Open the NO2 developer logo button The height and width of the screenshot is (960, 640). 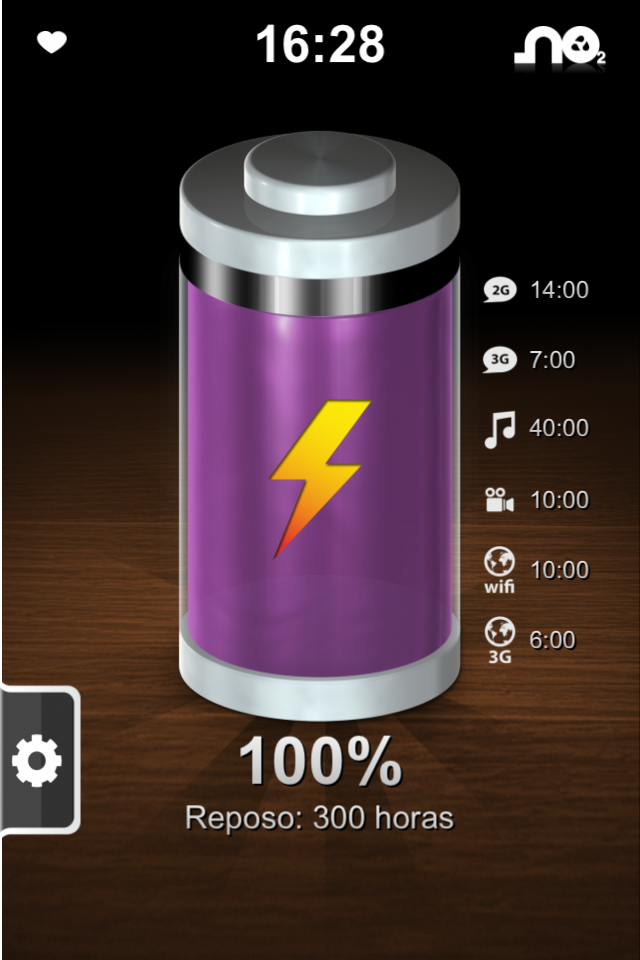coord(559,47)
